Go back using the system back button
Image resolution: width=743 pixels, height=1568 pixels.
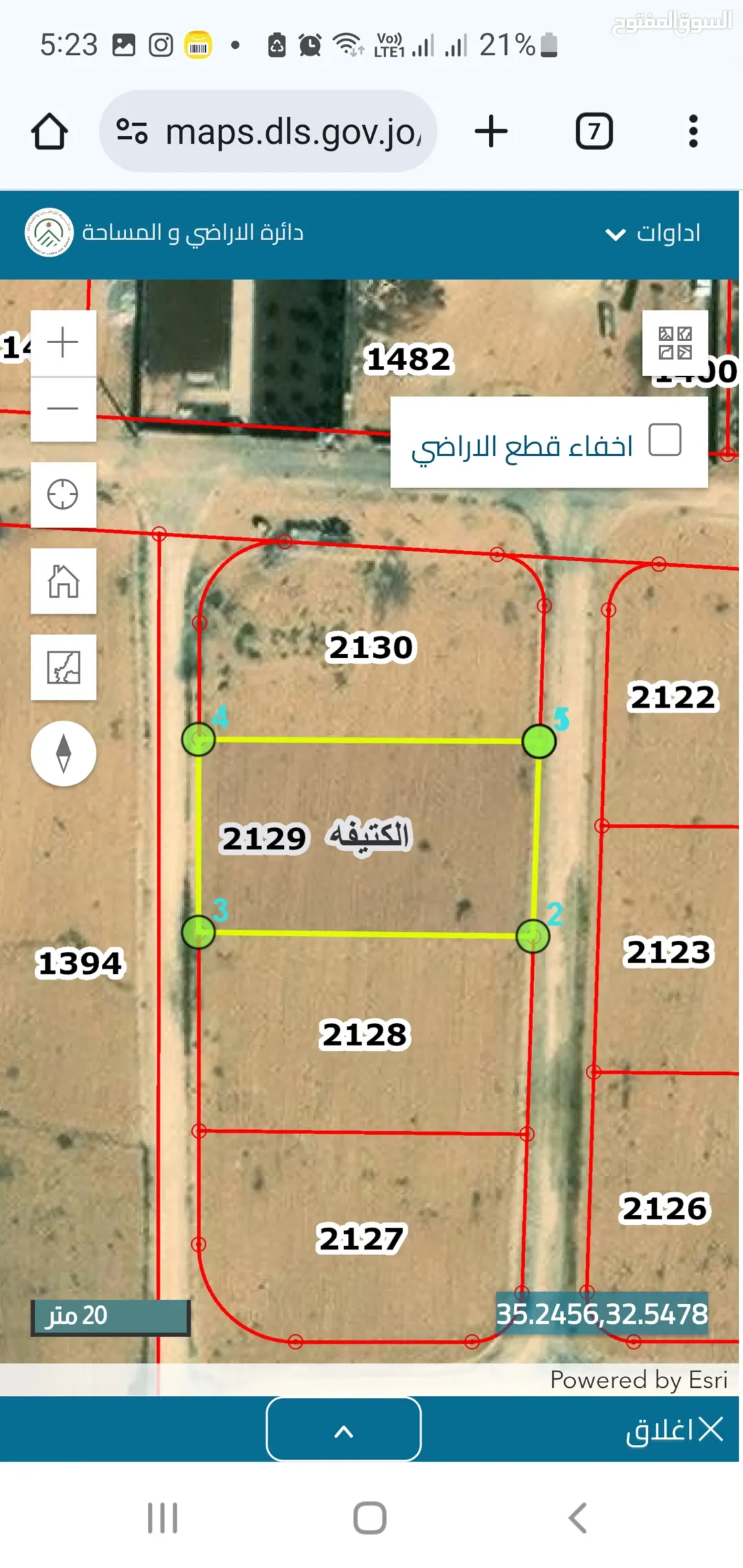pyautogui.click(x=578, y=1518)
